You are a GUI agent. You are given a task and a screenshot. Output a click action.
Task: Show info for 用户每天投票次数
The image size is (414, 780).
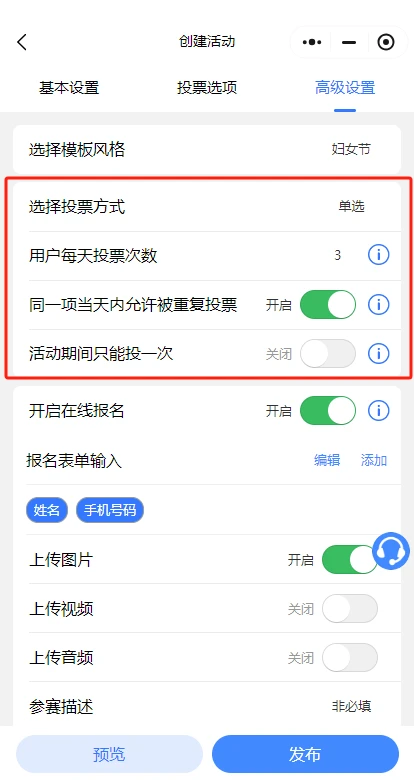coord(378,255)
